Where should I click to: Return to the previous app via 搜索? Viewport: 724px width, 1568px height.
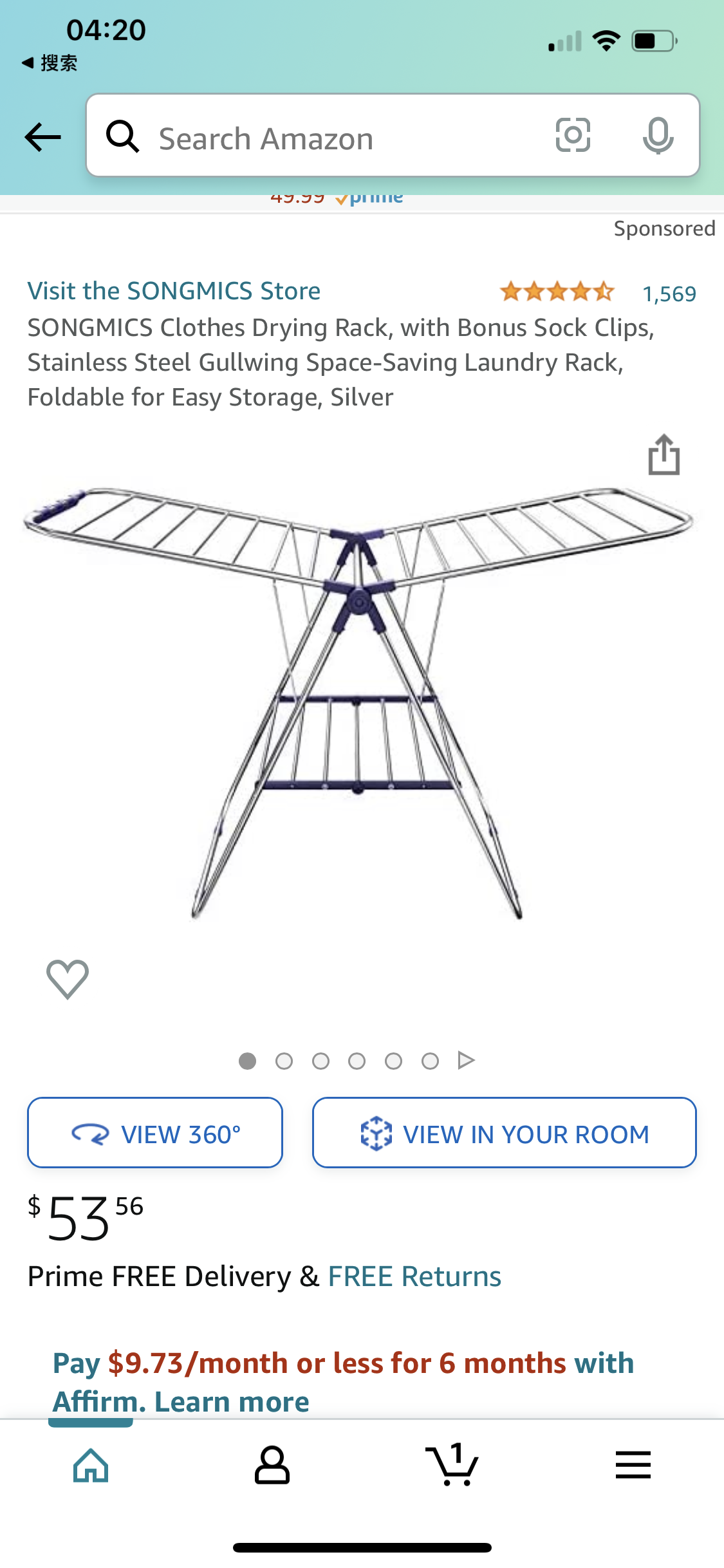tap(50, 63)
